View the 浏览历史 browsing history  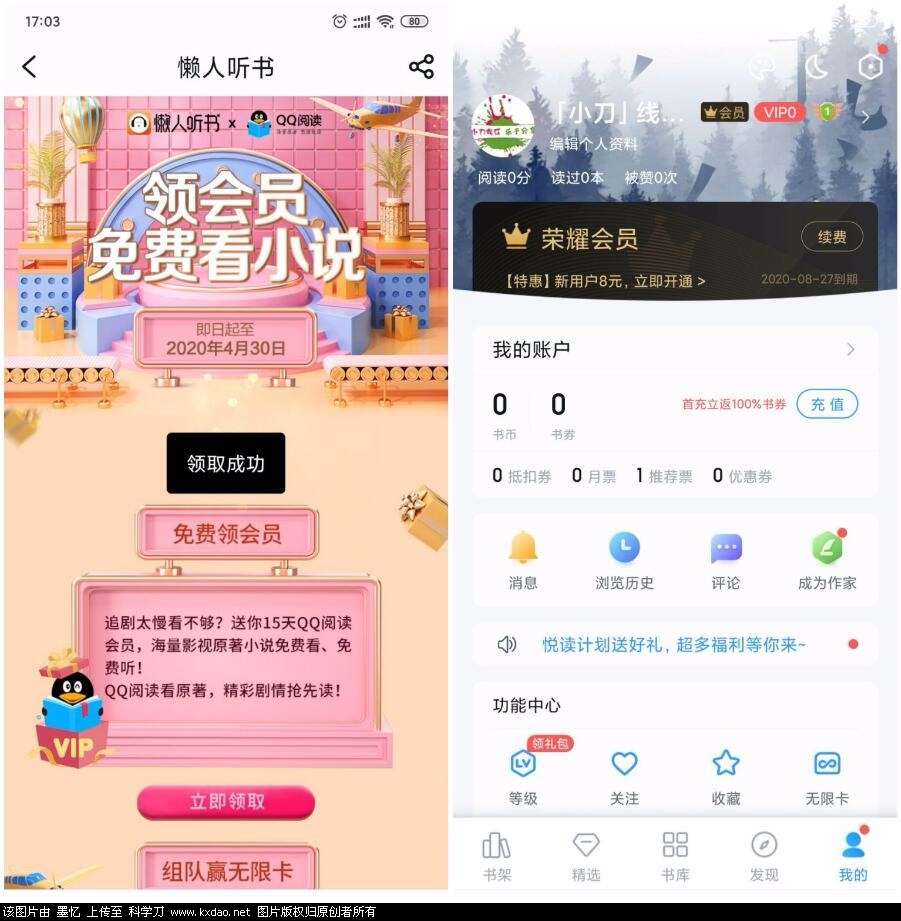[624, 560]
